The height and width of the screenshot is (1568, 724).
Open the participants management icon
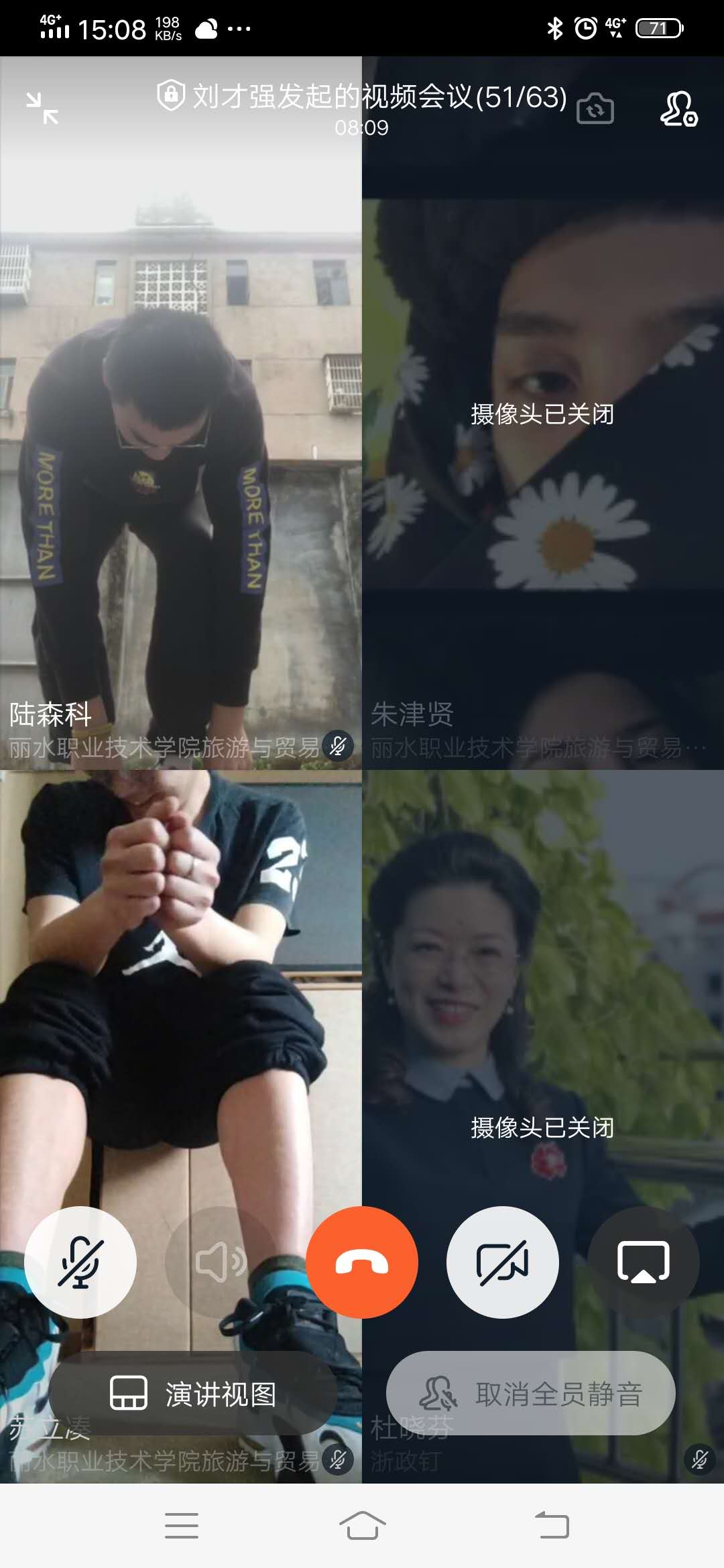(679, 109)
